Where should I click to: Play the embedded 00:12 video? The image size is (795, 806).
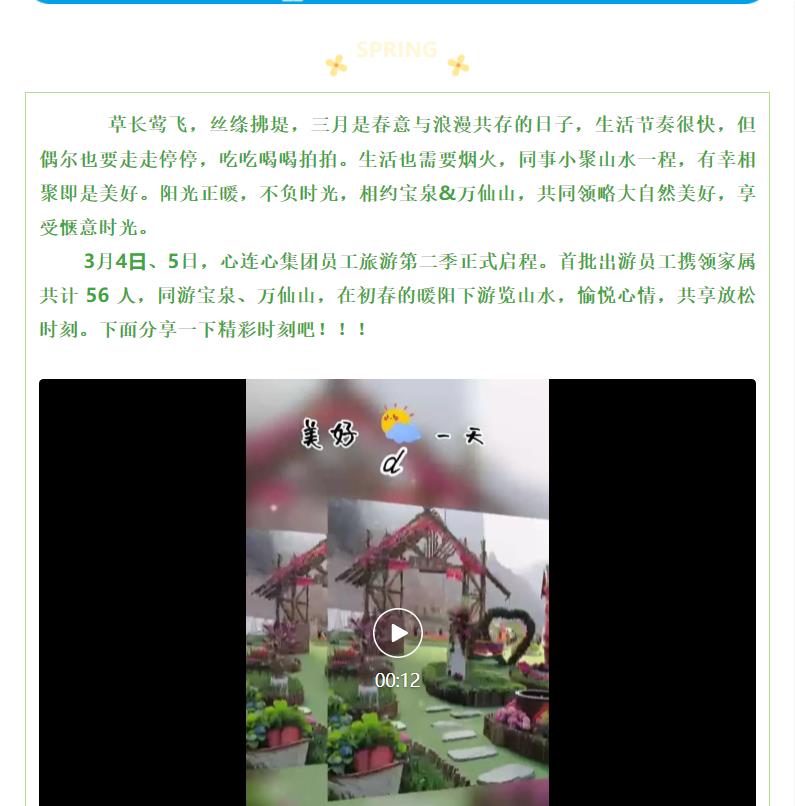pos(398,633)
